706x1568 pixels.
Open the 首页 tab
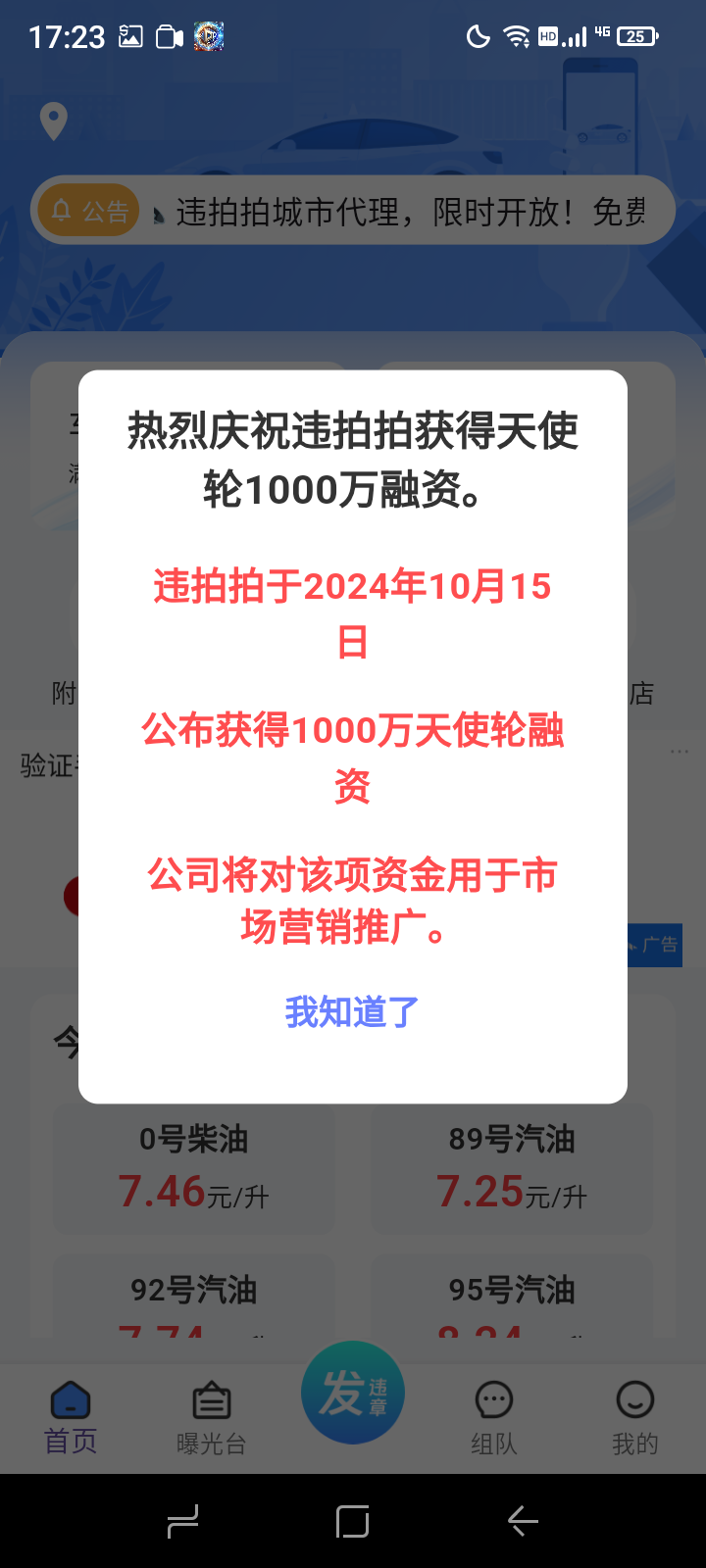[71, 1417]
